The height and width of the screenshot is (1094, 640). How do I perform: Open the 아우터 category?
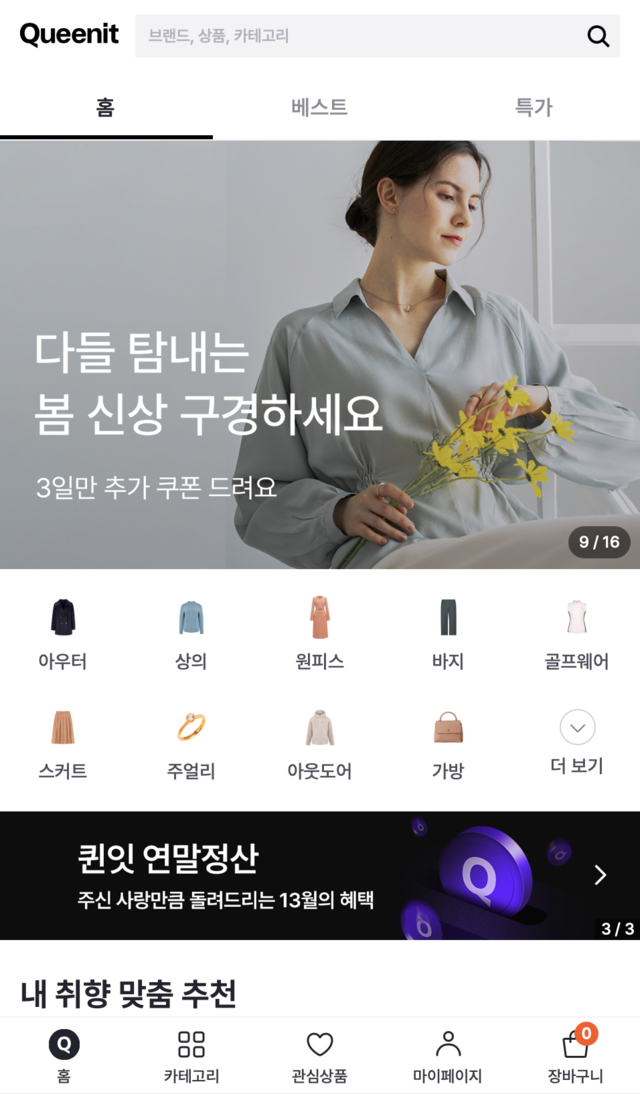63,633
